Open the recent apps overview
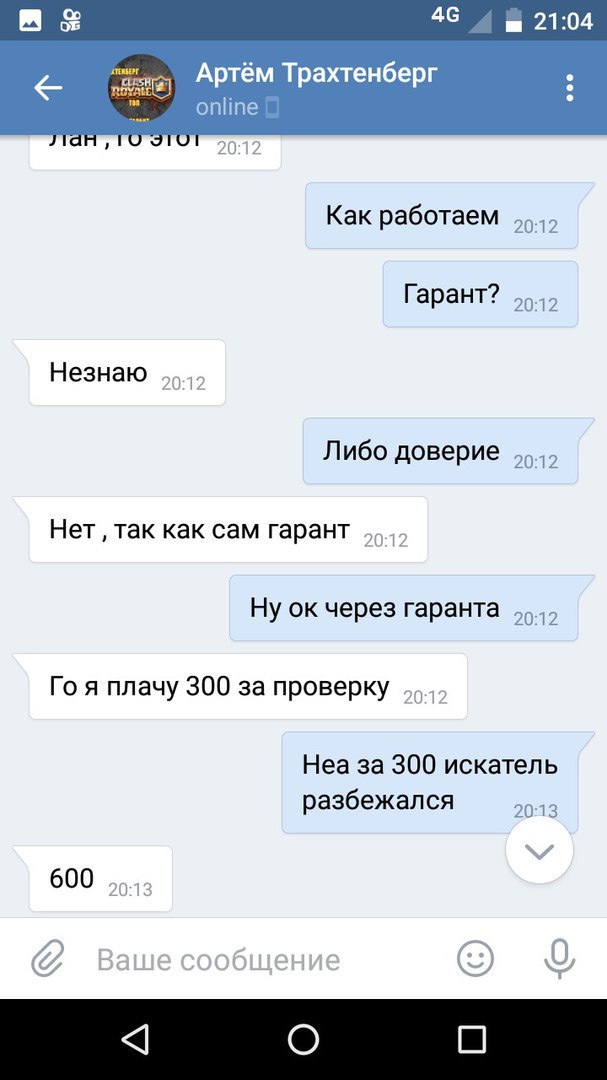 (x=471, y=1039)
